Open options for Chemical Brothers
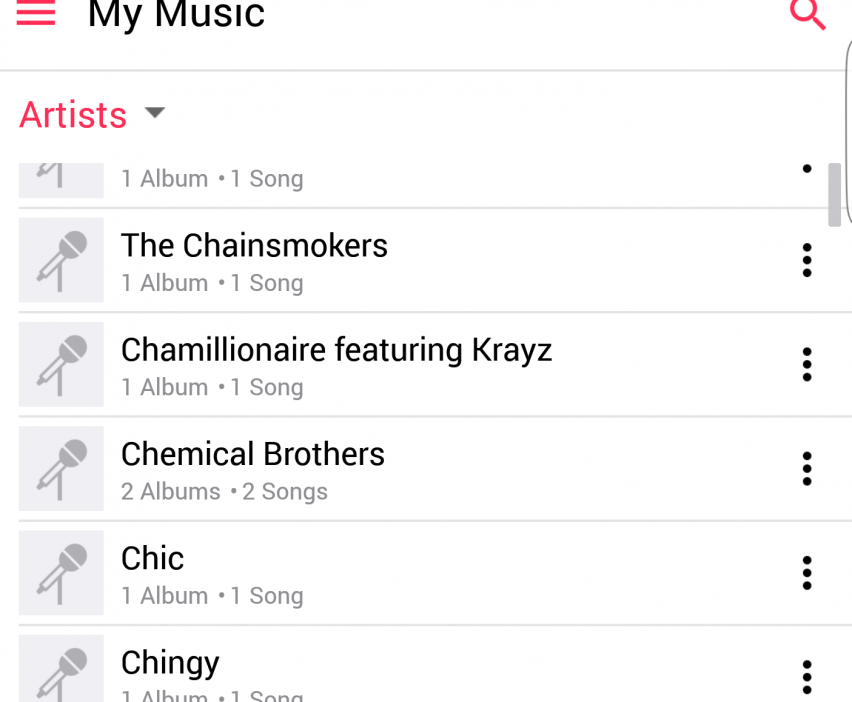The height and width of the screenshot is (702, 852). (807, 469)
